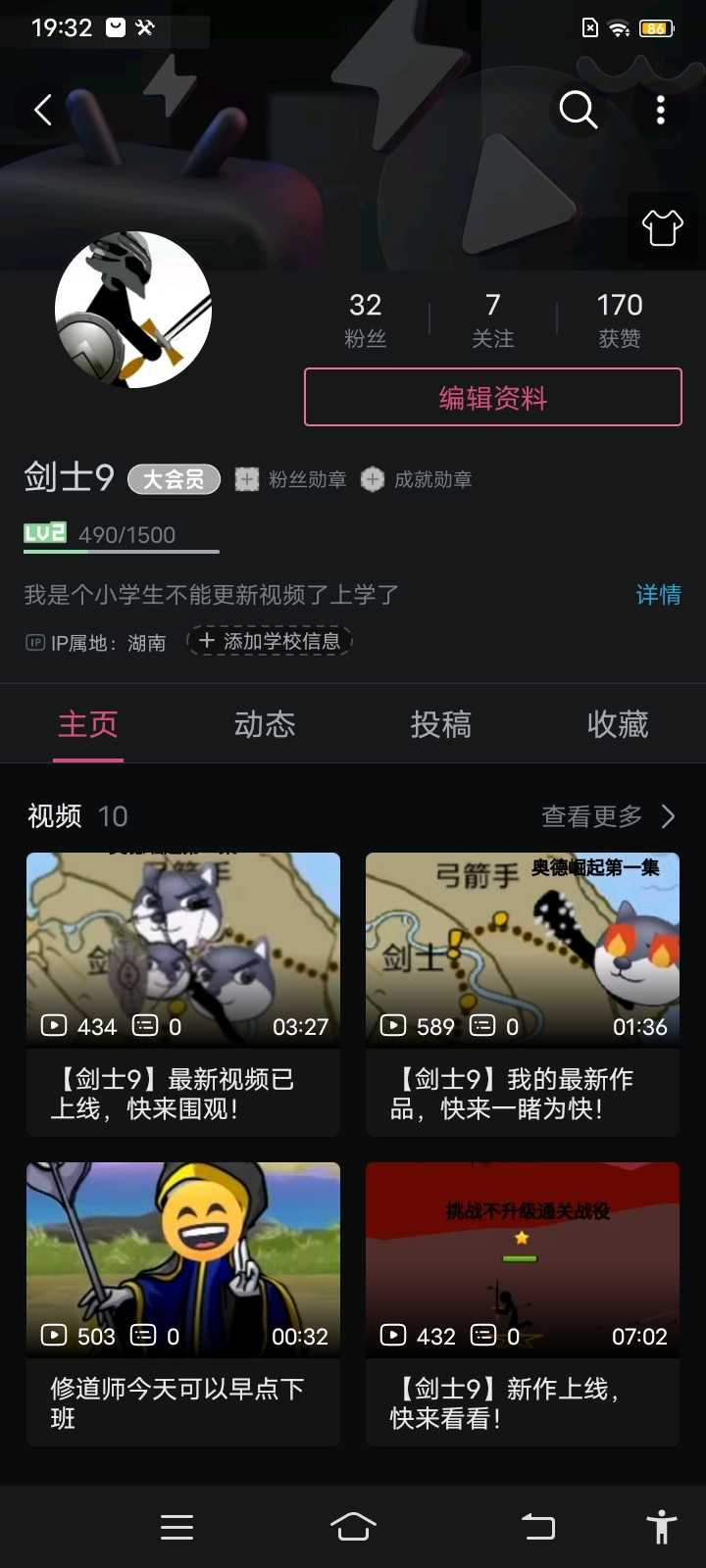
Task: Open the 大会员 membership badge
Action: click(174, 479)
